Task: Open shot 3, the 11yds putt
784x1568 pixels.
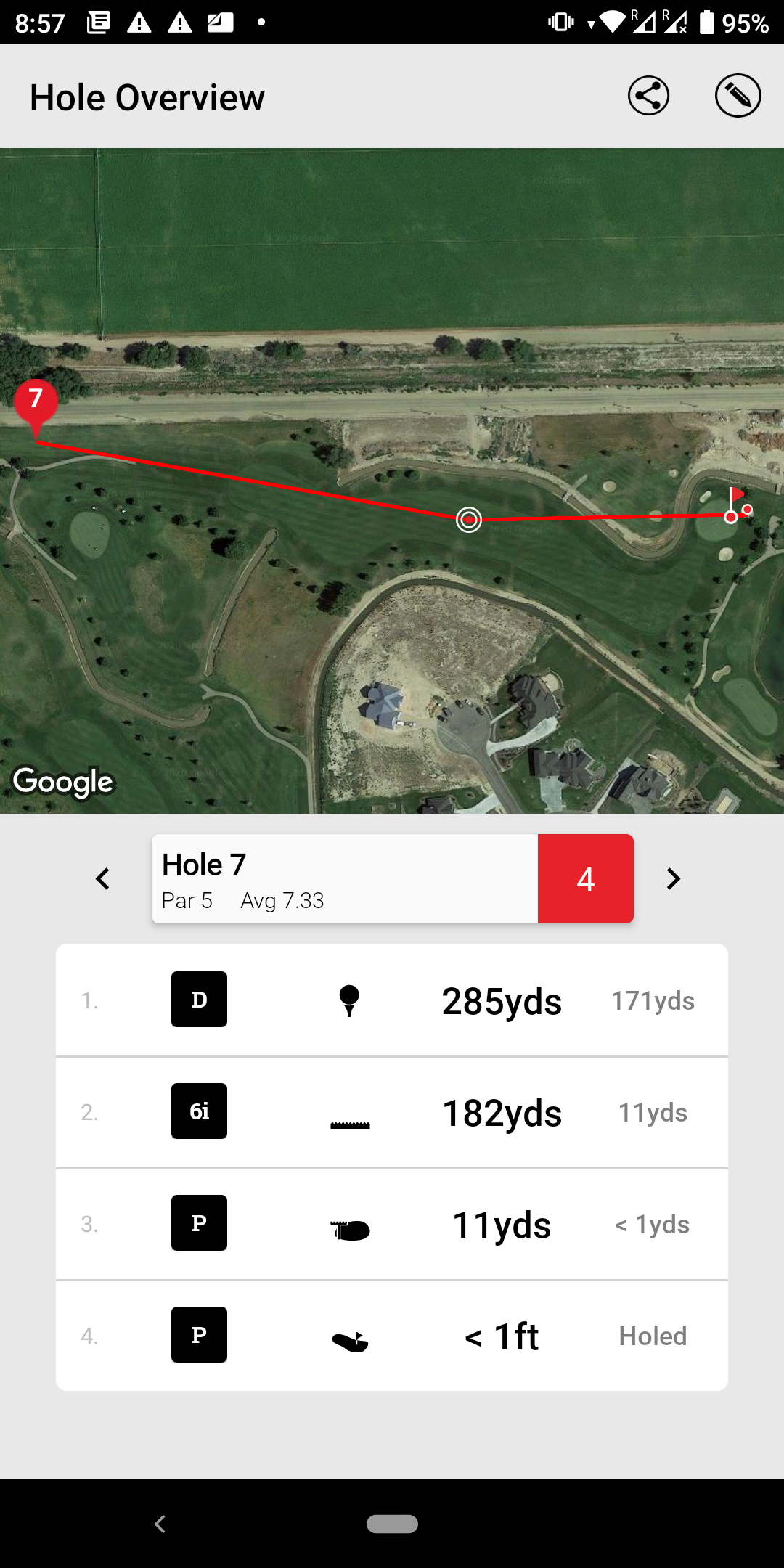Action: point(392,1224)
